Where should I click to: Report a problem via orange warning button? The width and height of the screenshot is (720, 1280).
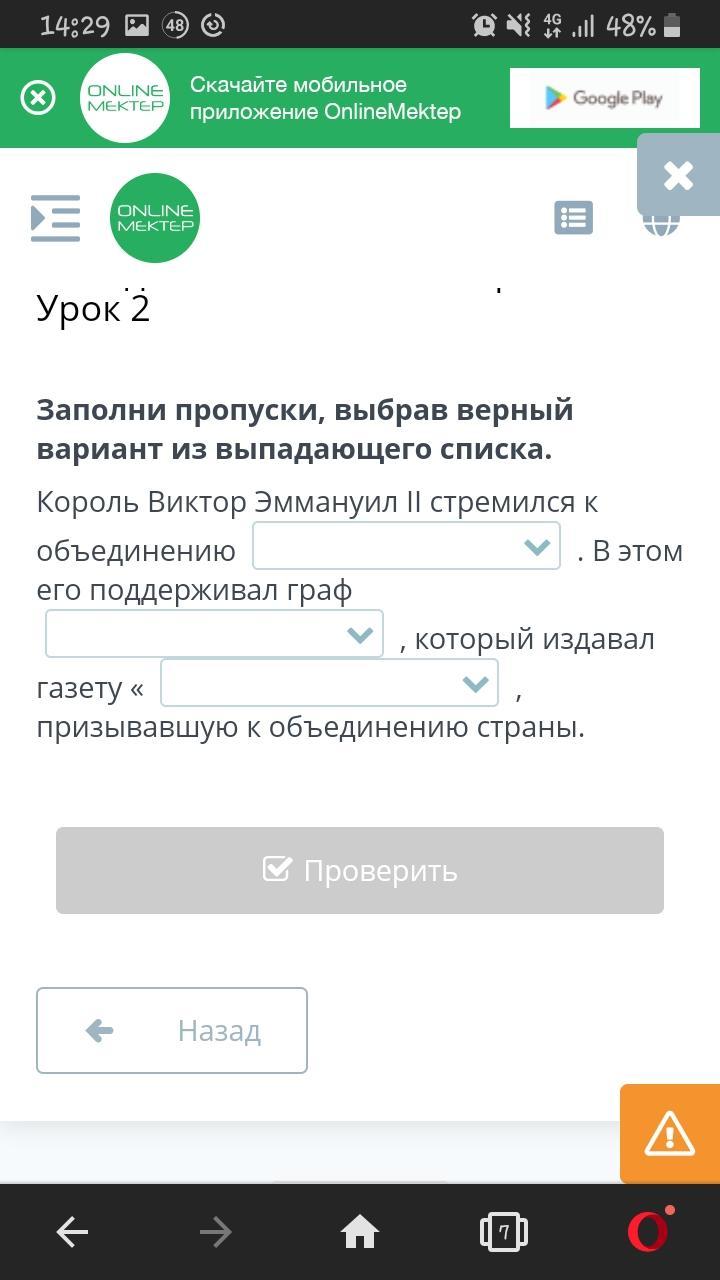point(669,1134)
